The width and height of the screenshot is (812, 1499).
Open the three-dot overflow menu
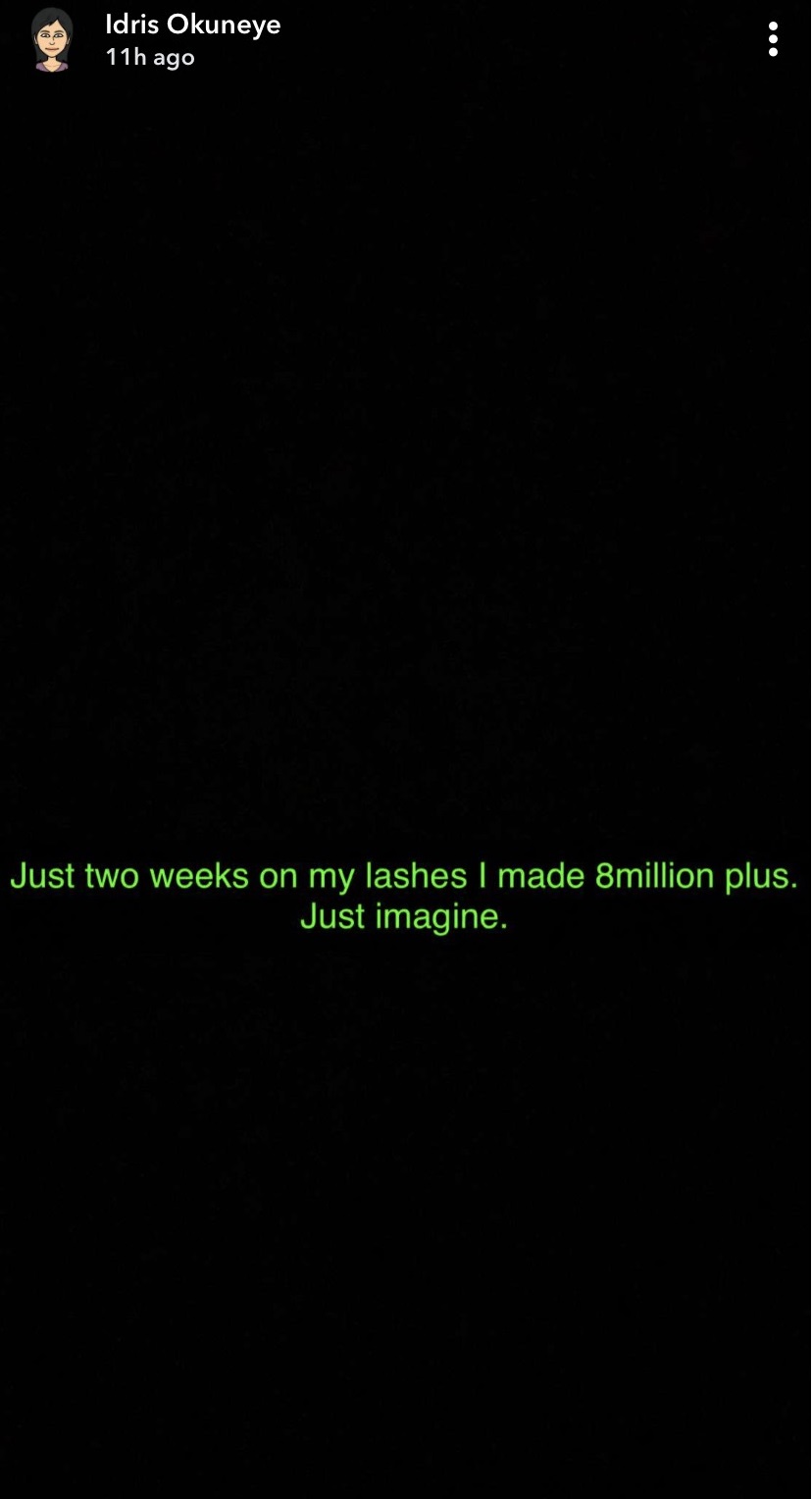[x=773, y=40]
